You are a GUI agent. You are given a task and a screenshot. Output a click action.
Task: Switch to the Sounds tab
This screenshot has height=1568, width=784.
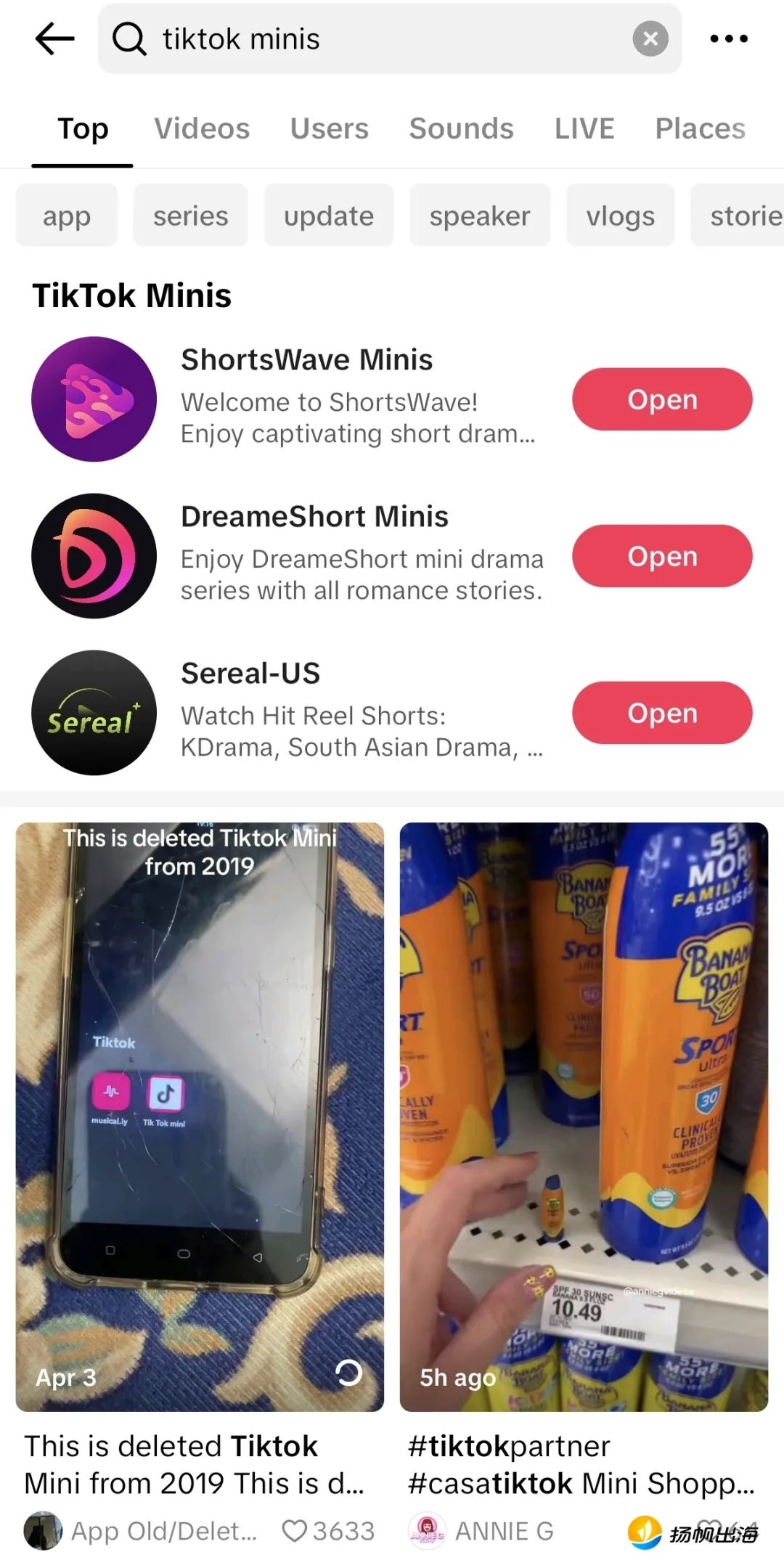point(461,128)
